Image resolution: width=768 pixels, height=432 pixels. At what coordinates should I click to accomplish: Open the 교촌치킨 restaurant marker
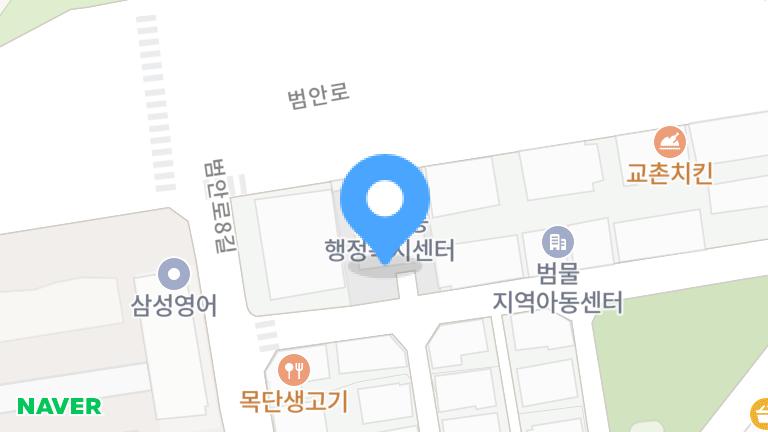pyautogui.click(x=670, y=141)
